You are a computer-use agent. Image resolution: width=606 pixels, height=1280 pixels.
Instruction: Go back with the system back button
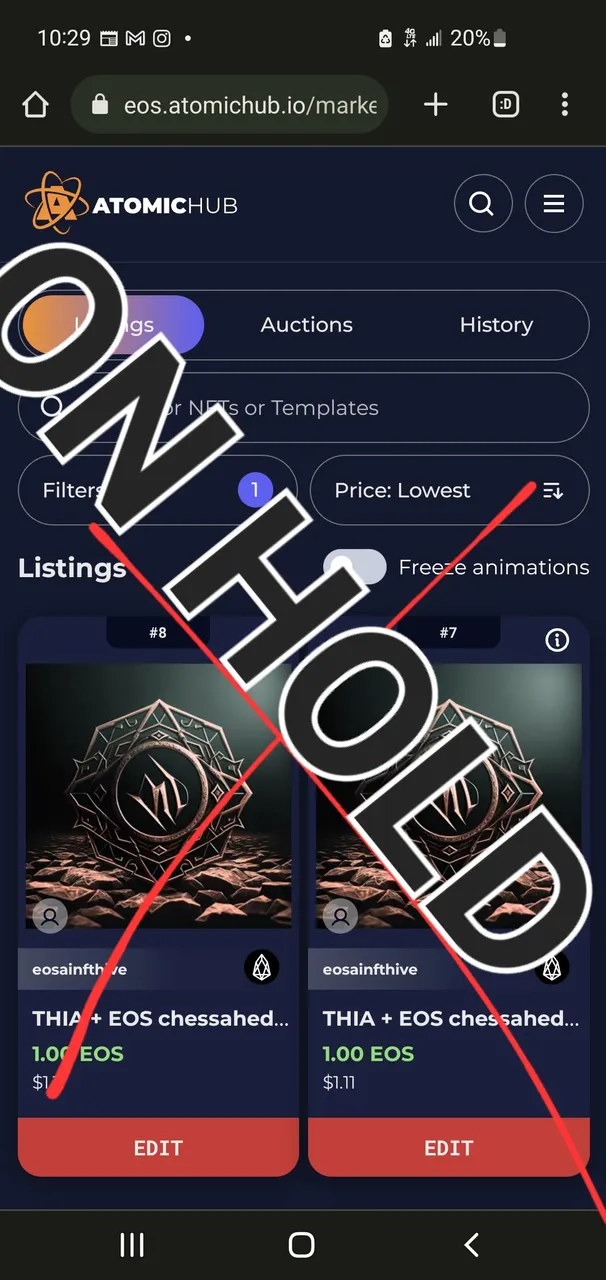pos(472,1245)
